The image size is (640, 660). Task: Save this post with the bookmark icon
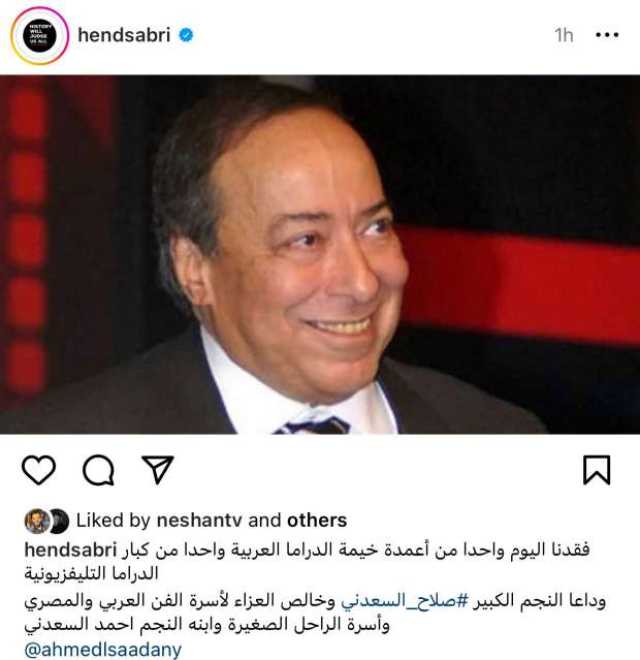click(596, 469)
